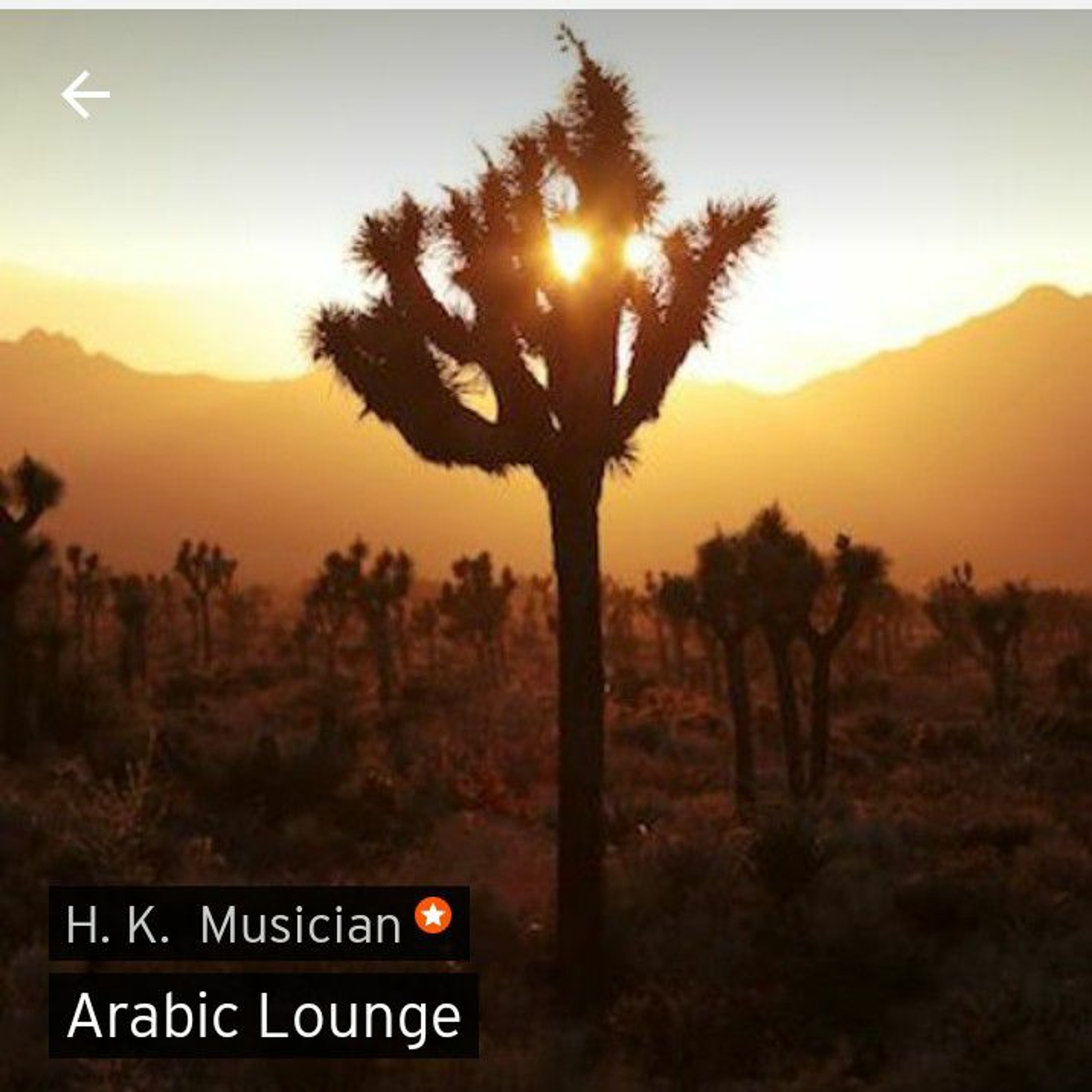Tap the Arabic Lounge track title

coord(264,1016)
